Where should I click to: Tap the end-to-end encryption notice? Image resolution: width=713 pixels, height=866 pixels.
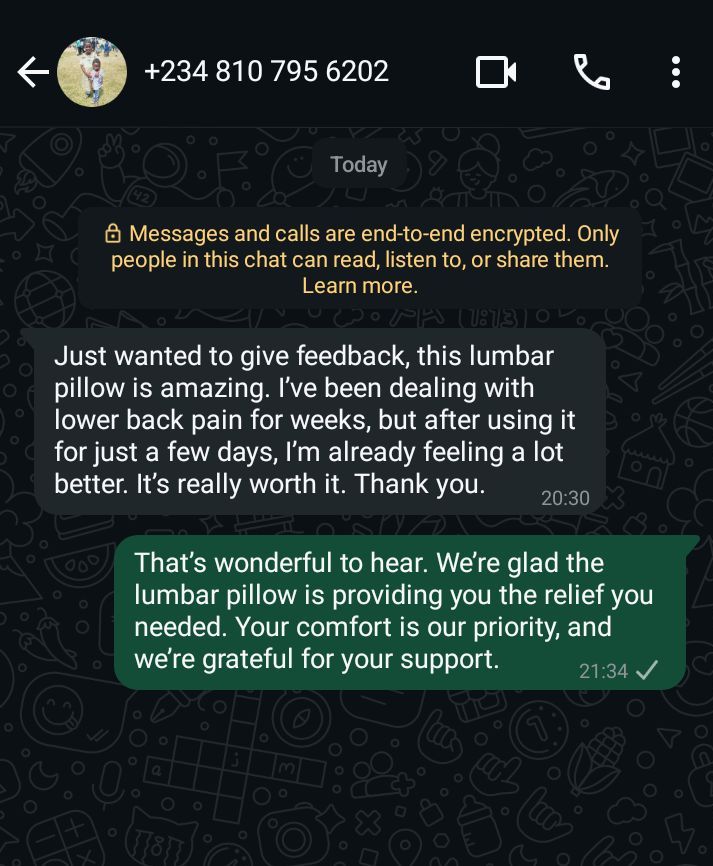(360, 259)
